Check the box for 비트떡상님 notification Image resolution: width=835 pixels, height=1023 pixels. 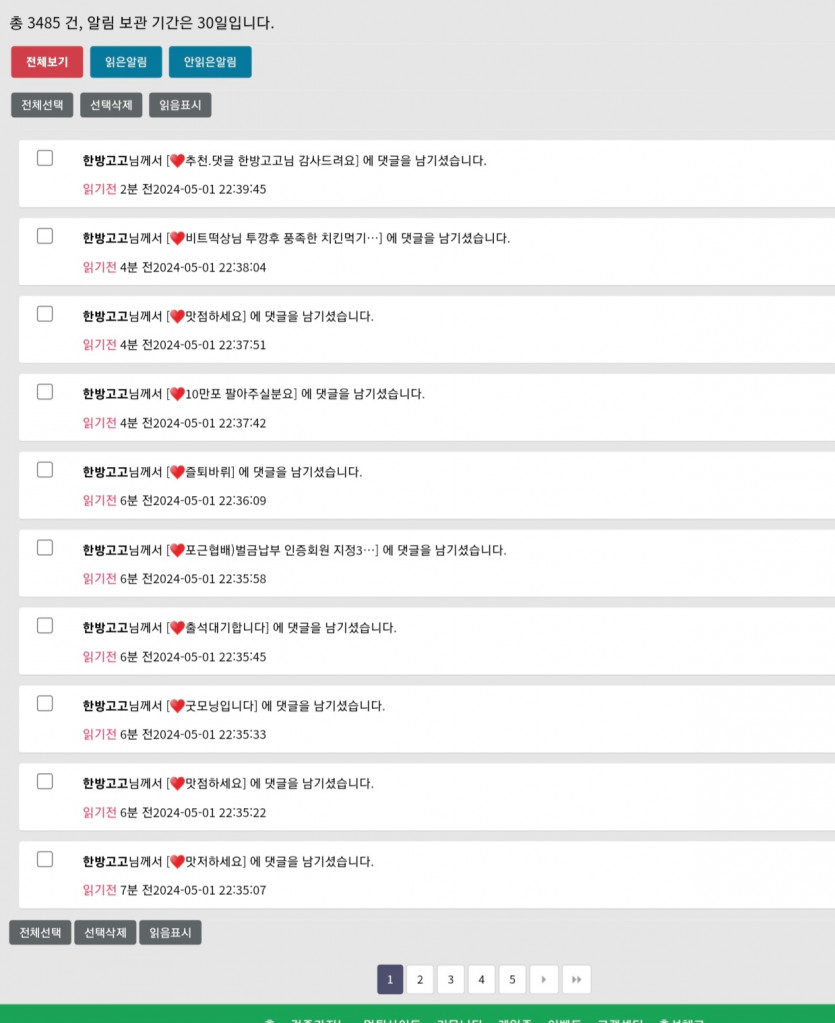pos(45,236)
